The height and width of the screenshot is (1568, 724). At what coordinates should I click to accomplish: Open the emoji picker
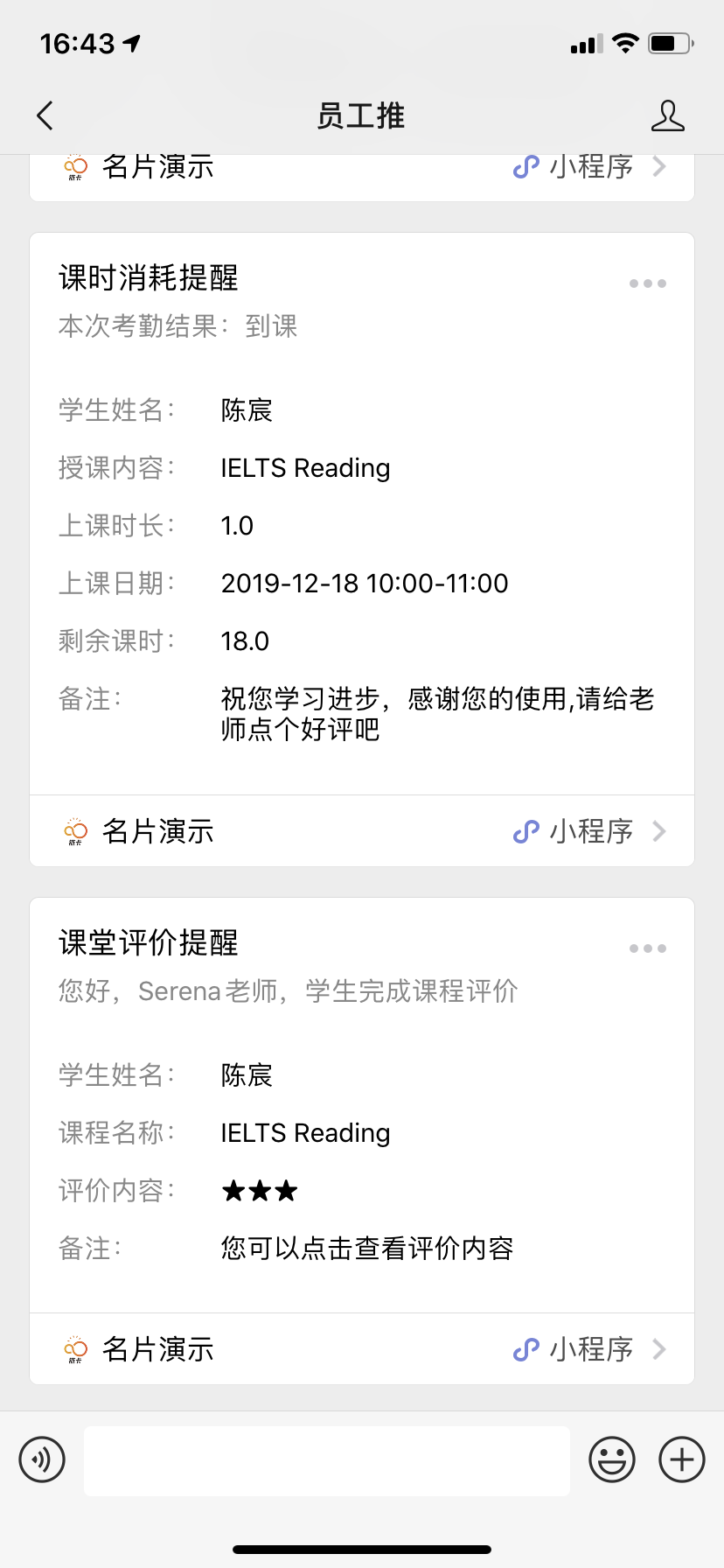tap(612, 1459)
